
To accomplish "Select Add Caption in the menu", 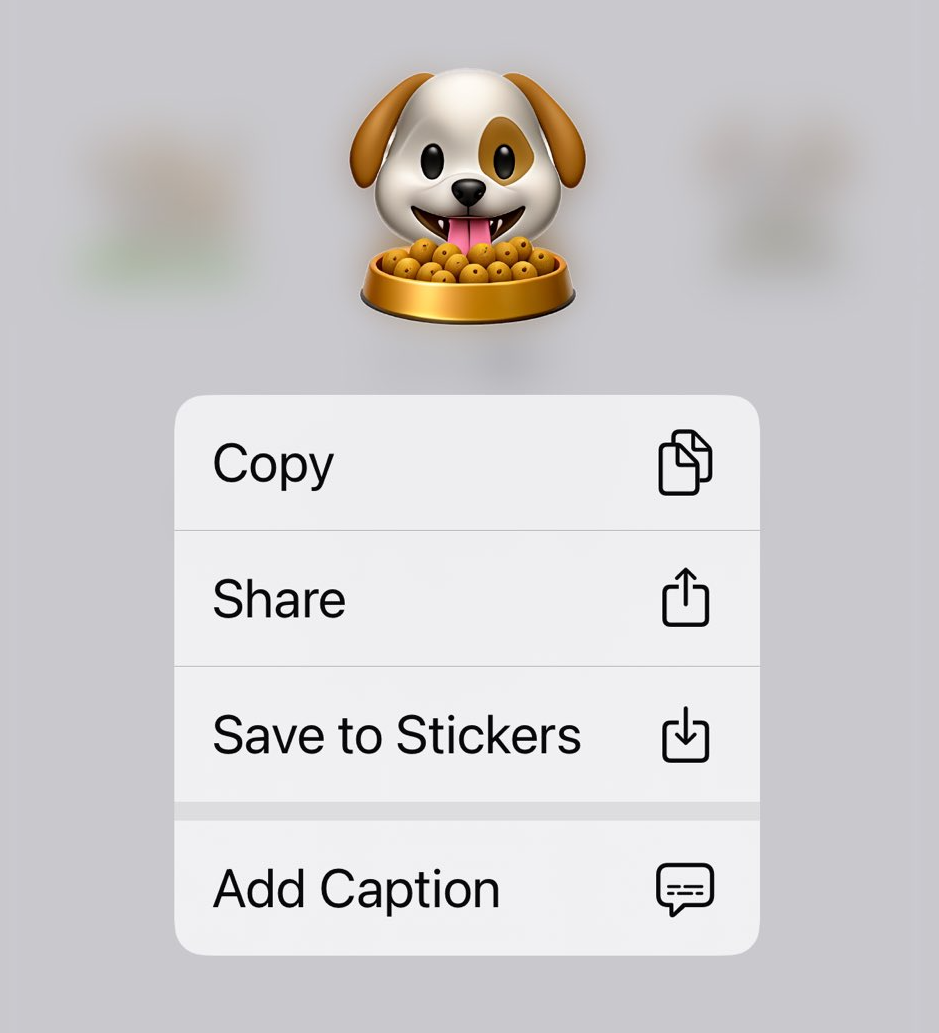I will [x=466, y=888].
